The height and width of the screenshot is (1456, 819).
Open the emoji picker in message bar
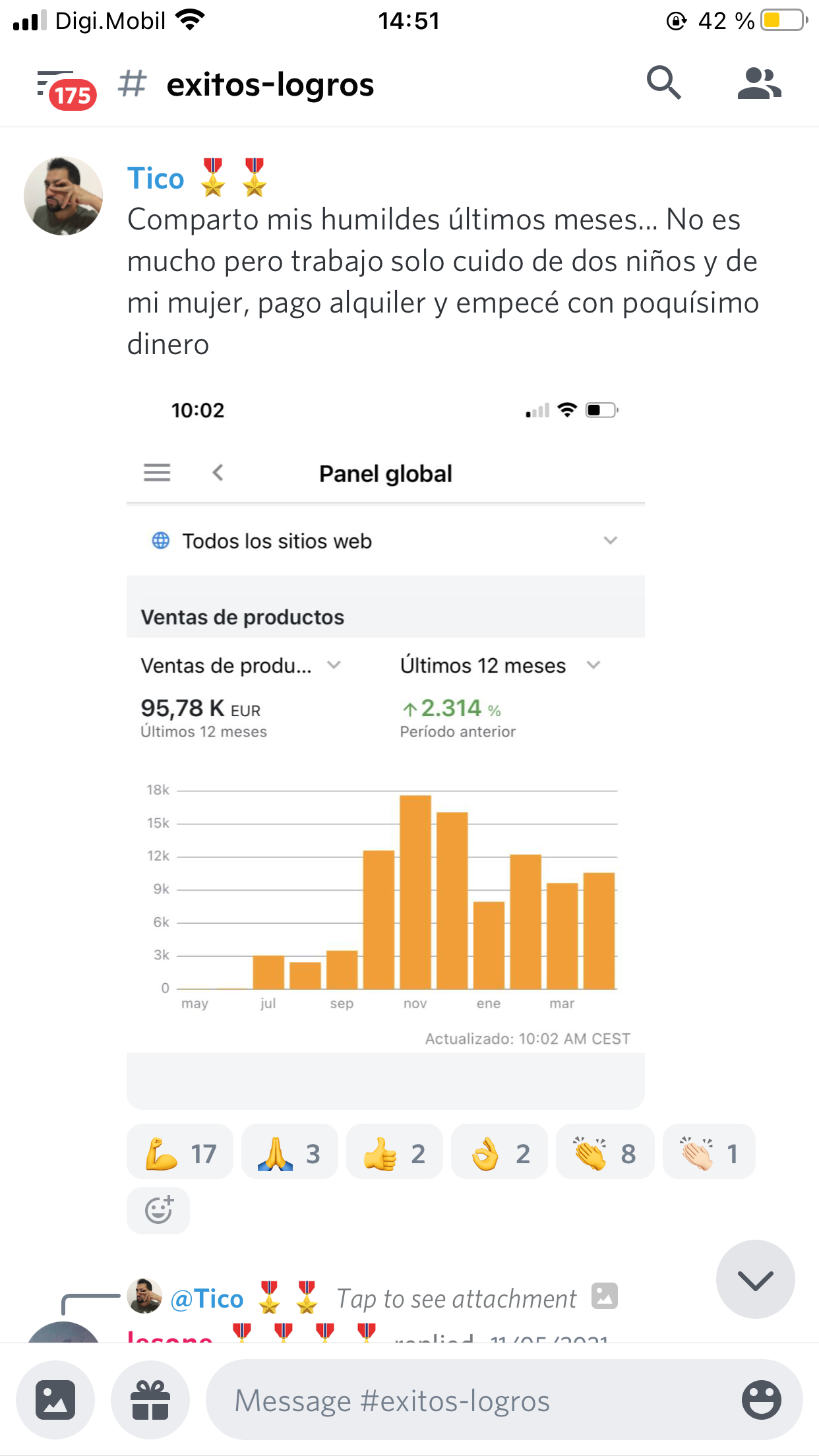[761, 1399]
